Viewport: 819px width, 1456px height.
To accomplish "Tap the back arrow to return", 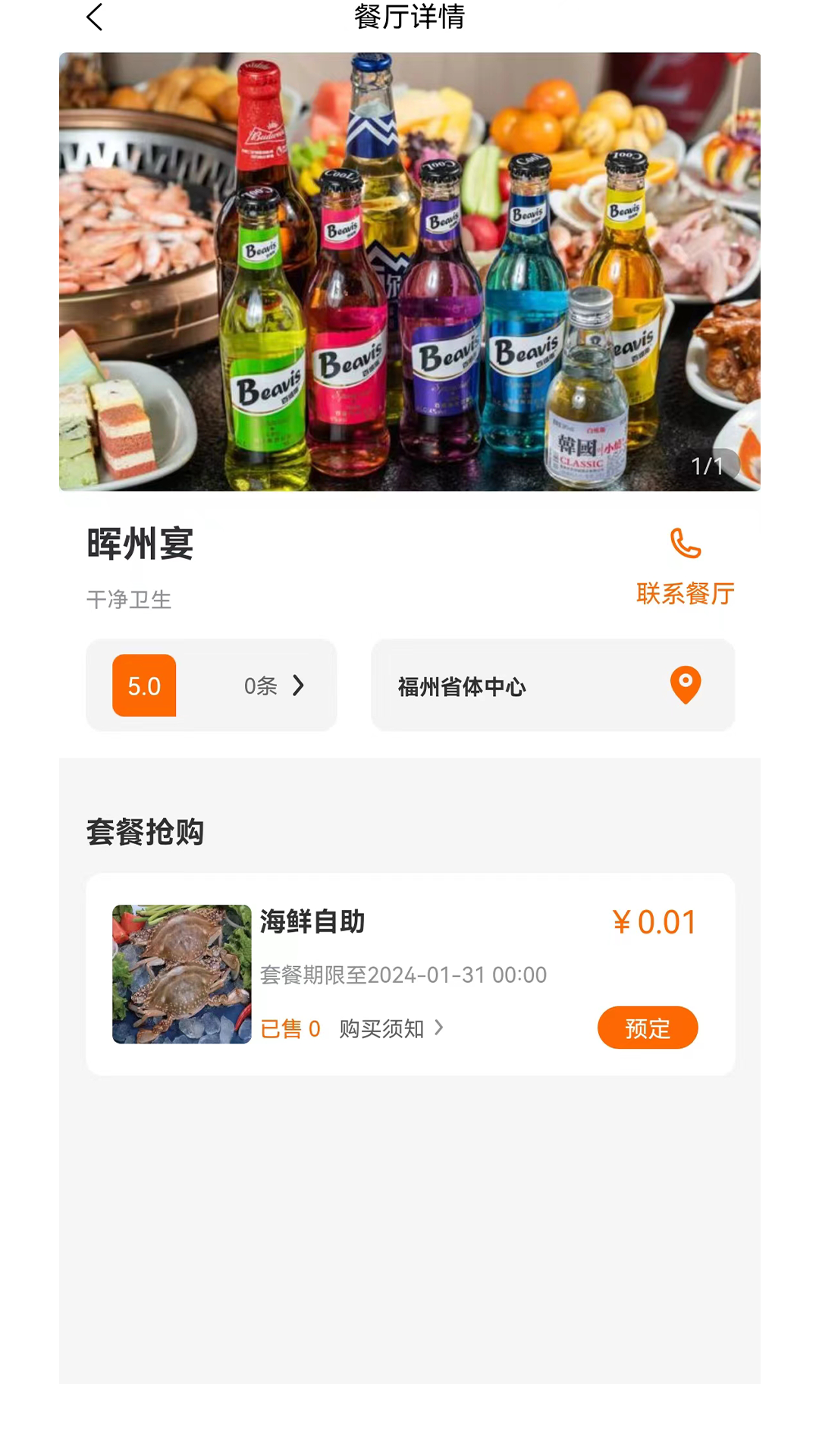I will click(x=94, y=17).
